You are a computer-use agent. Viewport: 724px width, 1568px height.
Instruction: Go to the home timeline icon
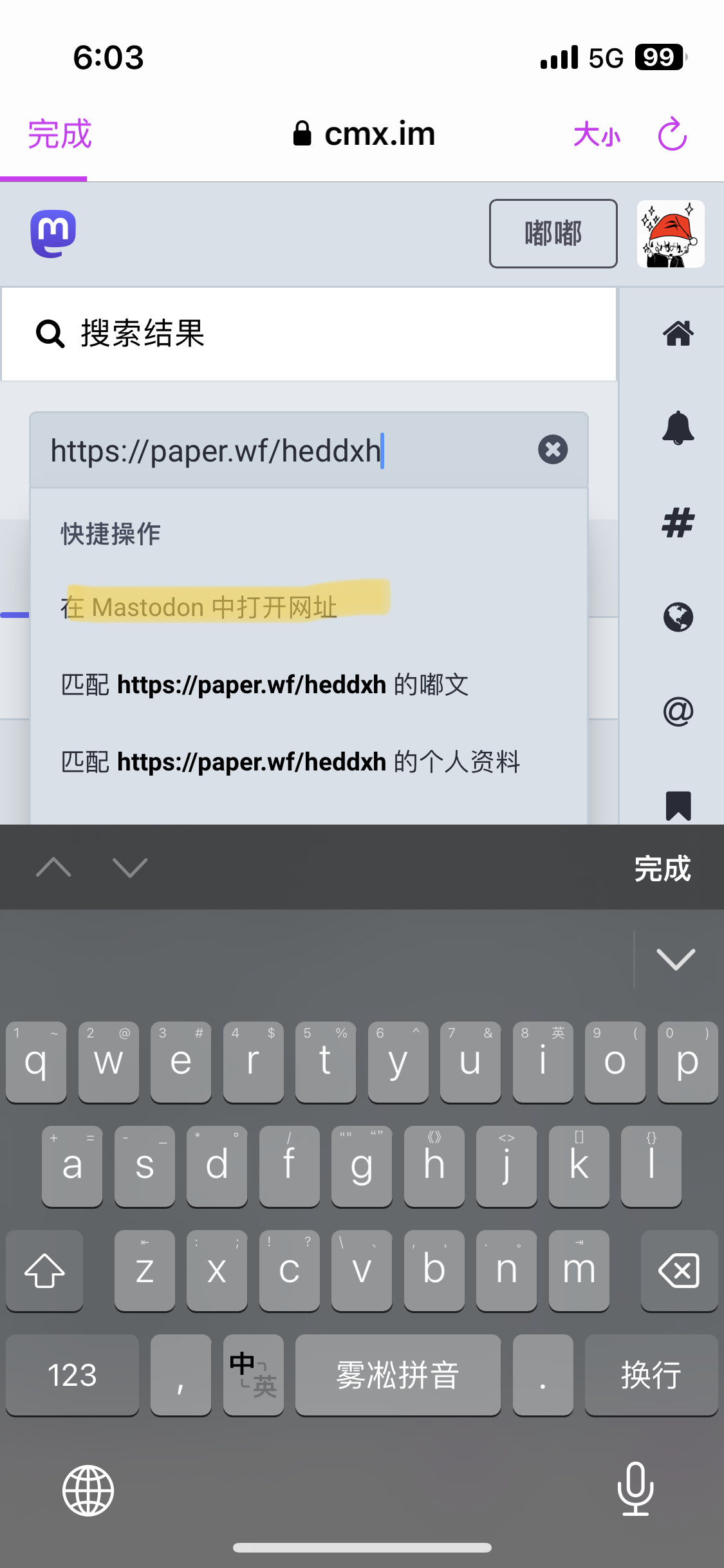coord(678,333)
